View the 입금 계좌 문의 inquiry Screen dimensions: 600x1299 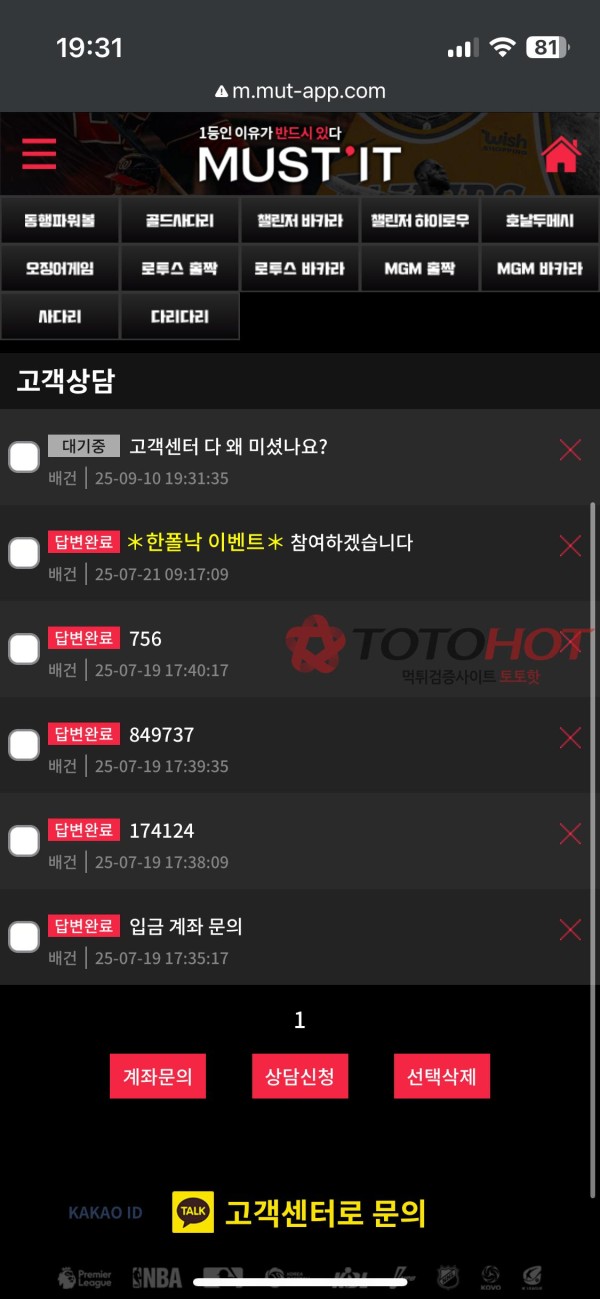186,927
